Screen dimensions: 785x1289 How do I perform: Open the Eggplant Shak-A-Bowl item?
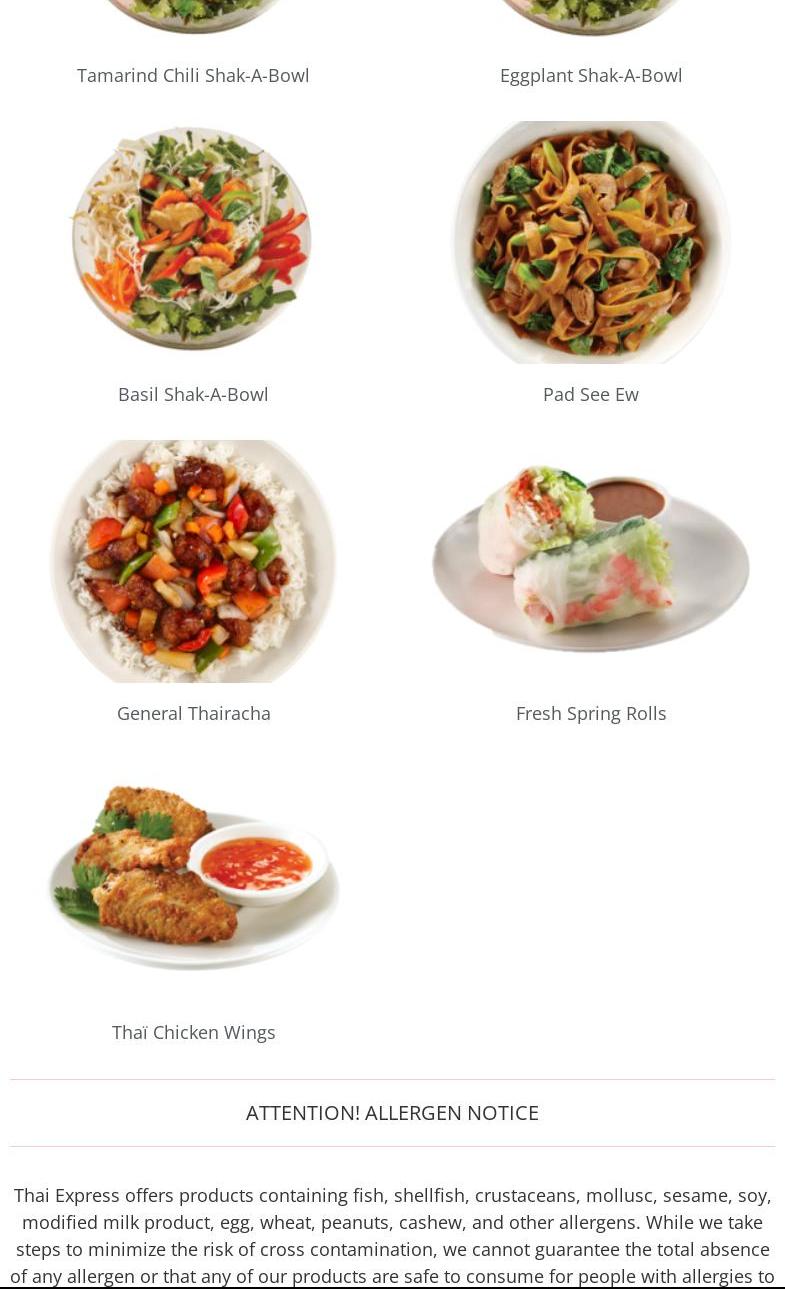(591, 75)
